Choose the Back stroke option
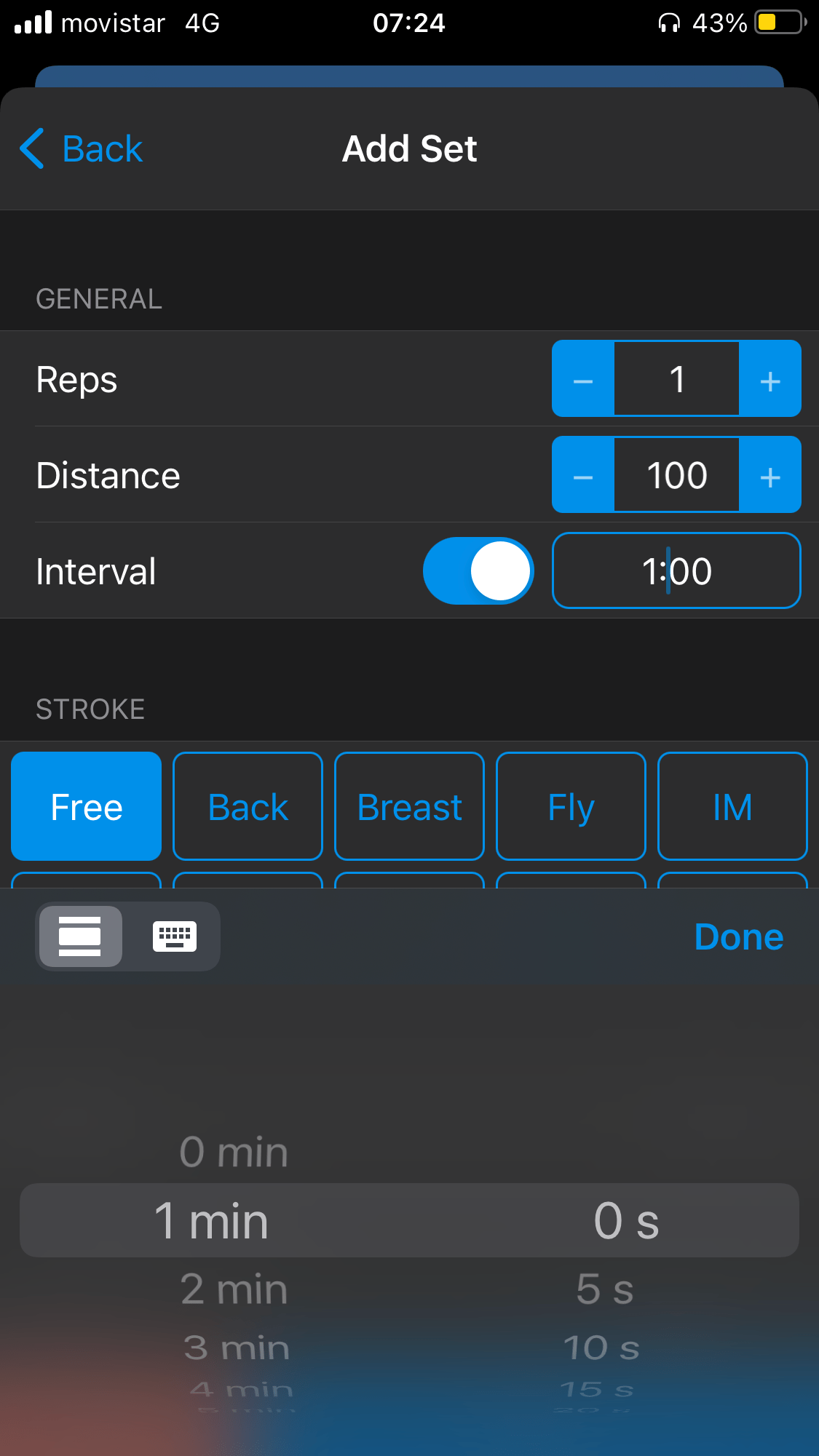Screen dimensions: 819x1456 tap(248, 806)
